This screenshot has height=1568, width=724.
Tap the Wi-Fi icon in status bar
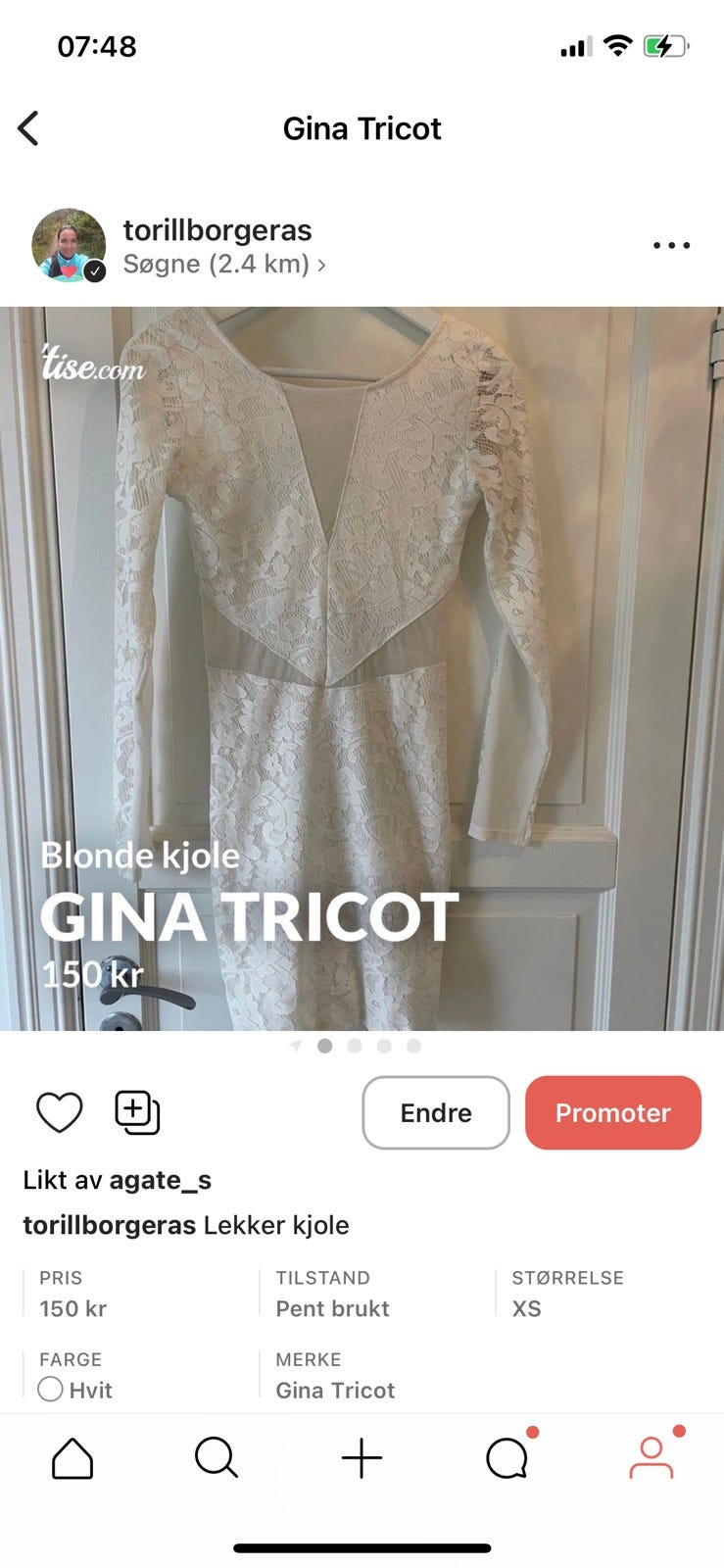click(x=617, y=44)
